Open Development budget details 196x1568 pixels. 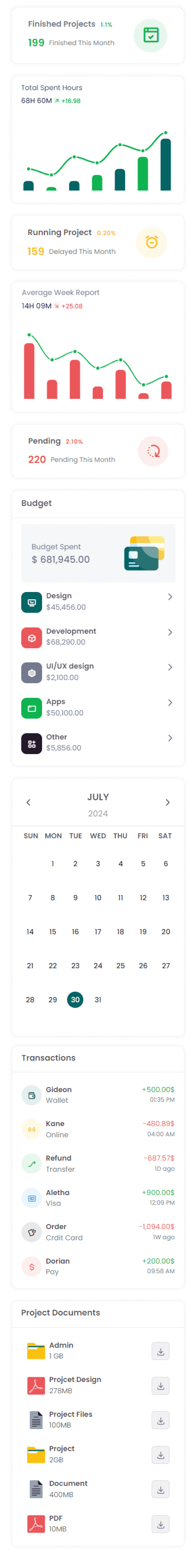(x=97, y=637)
